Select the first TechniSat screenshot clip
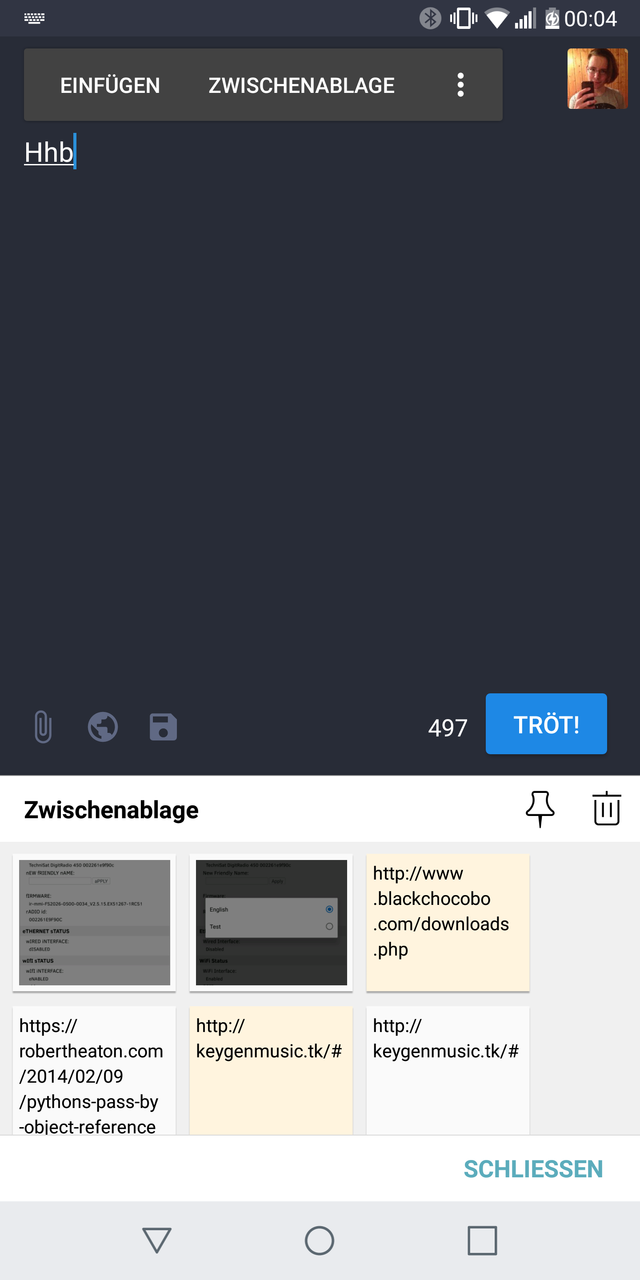The height and width of the screenshot is (1280, 640). click(x=95, y=922)
